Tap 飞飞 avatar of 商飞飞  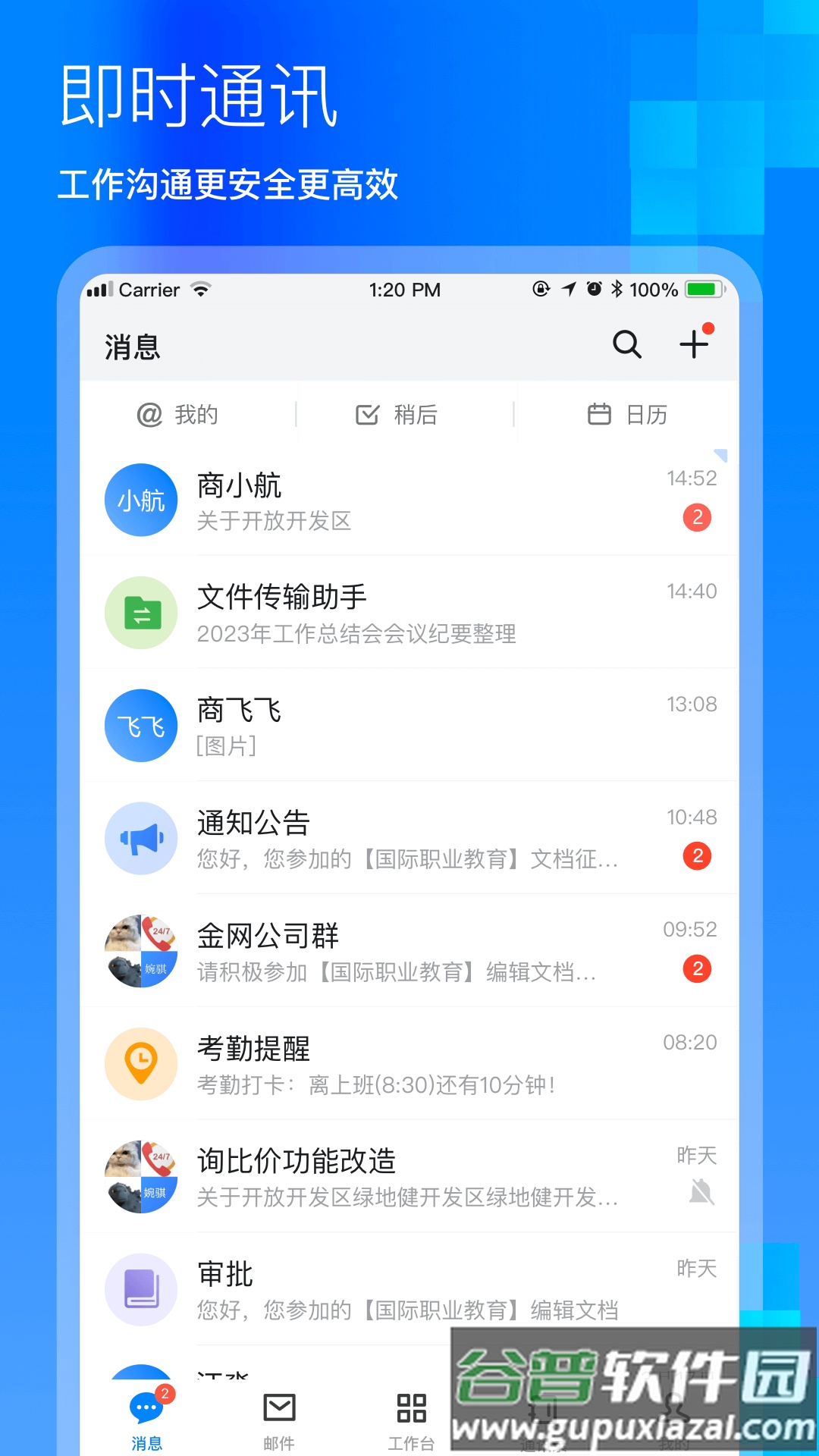(x=140, y=725)
